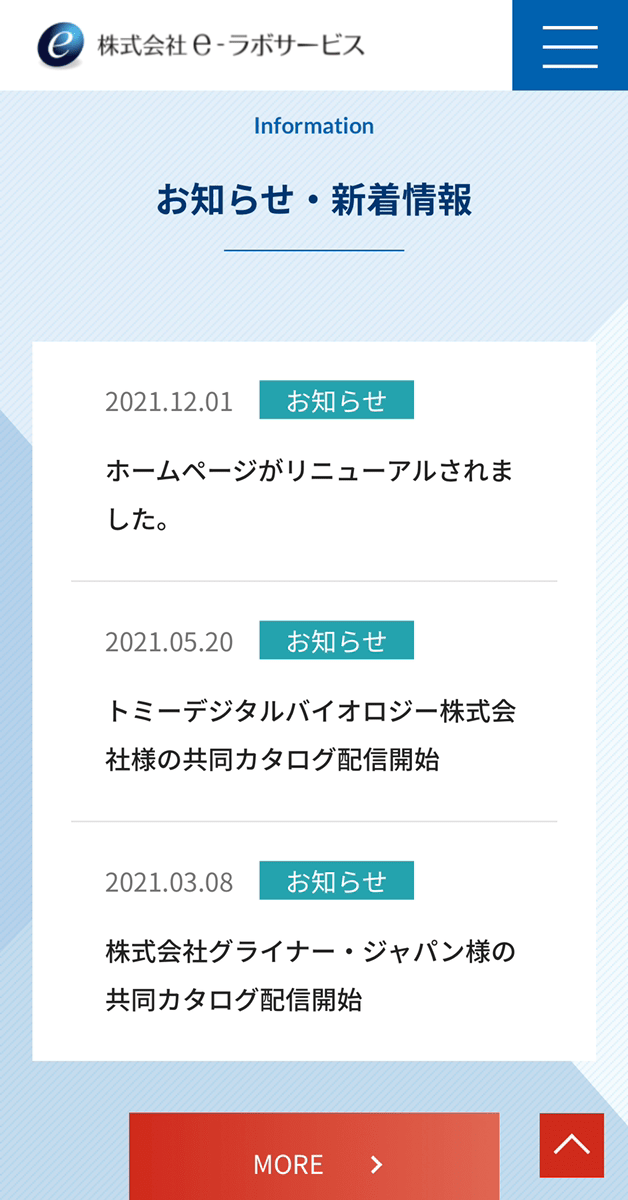
Task: Tap the e-ラボサービス logo to go home
Action: tap(201, 45)
